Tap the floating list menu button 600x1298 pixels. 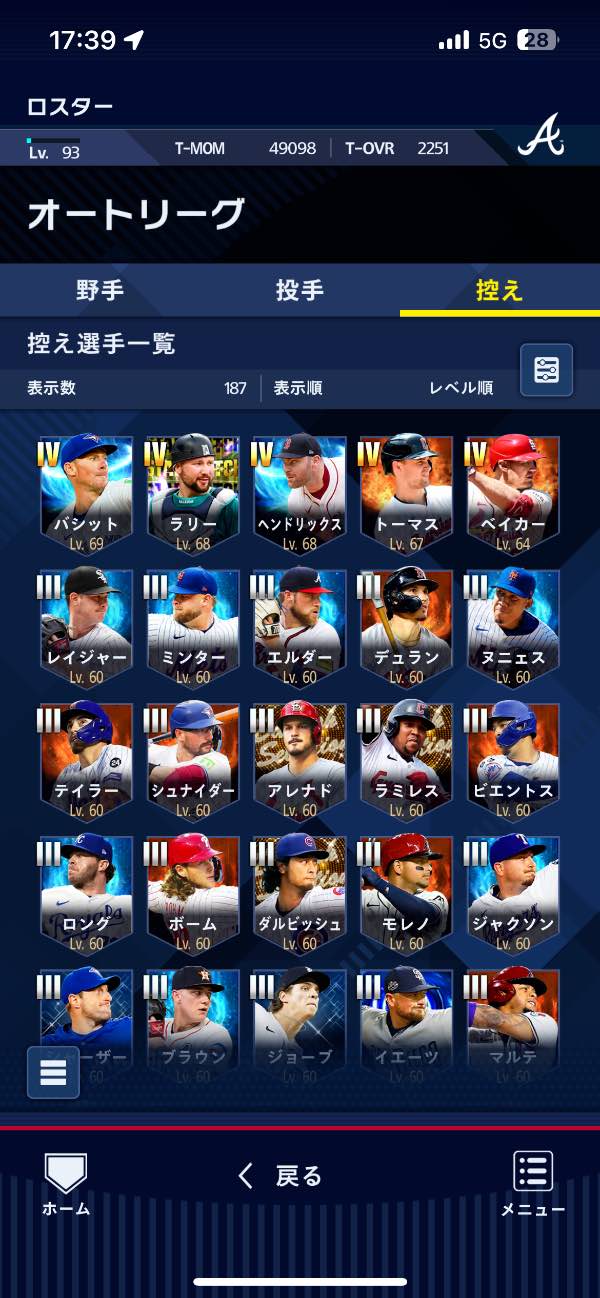(53, 1072)
